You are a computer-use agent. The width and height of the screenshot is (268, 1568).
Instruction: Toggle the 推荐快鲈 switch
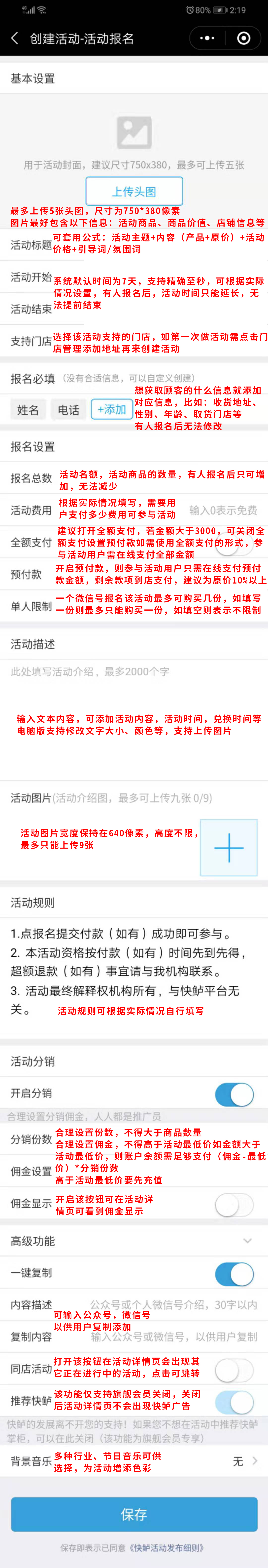(234, 1402)
